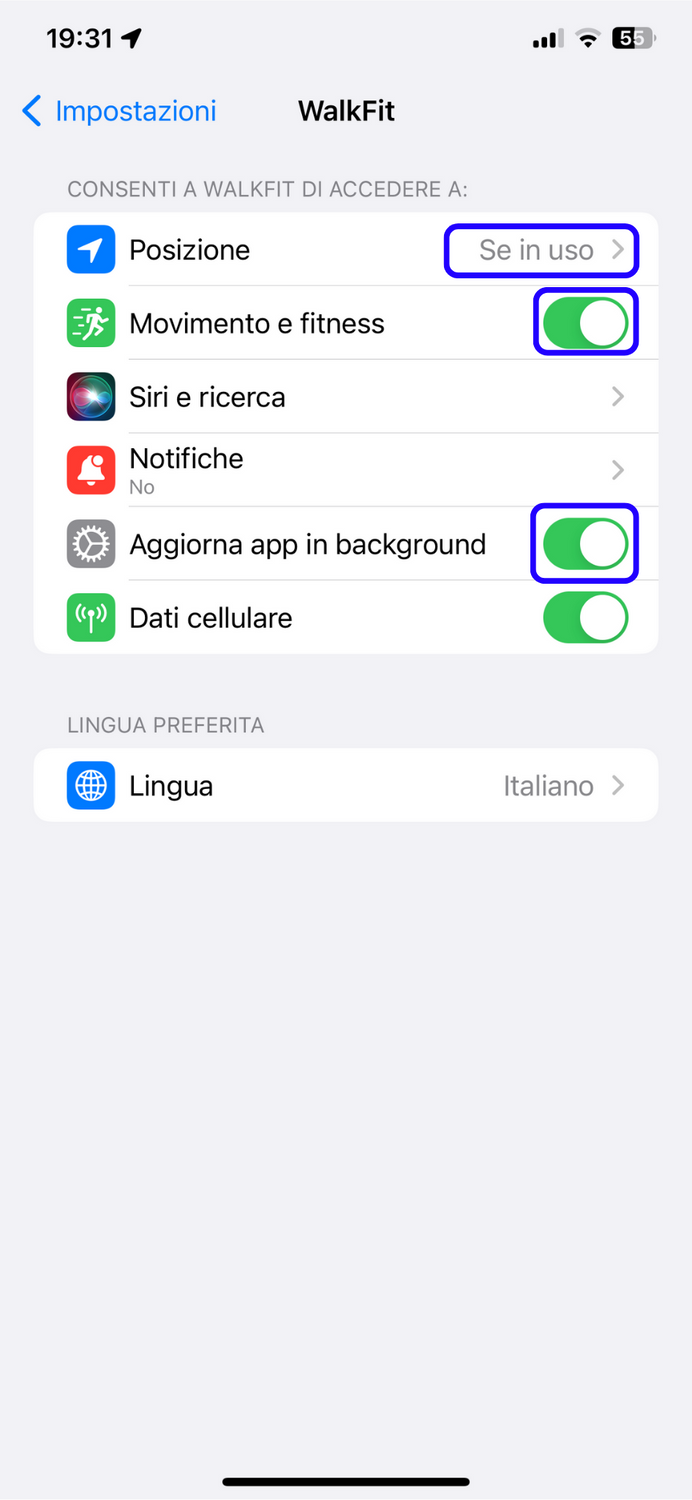Turn off Movimento e fitness access
The height and width of the screenshot is (1500, 692).
586,323
